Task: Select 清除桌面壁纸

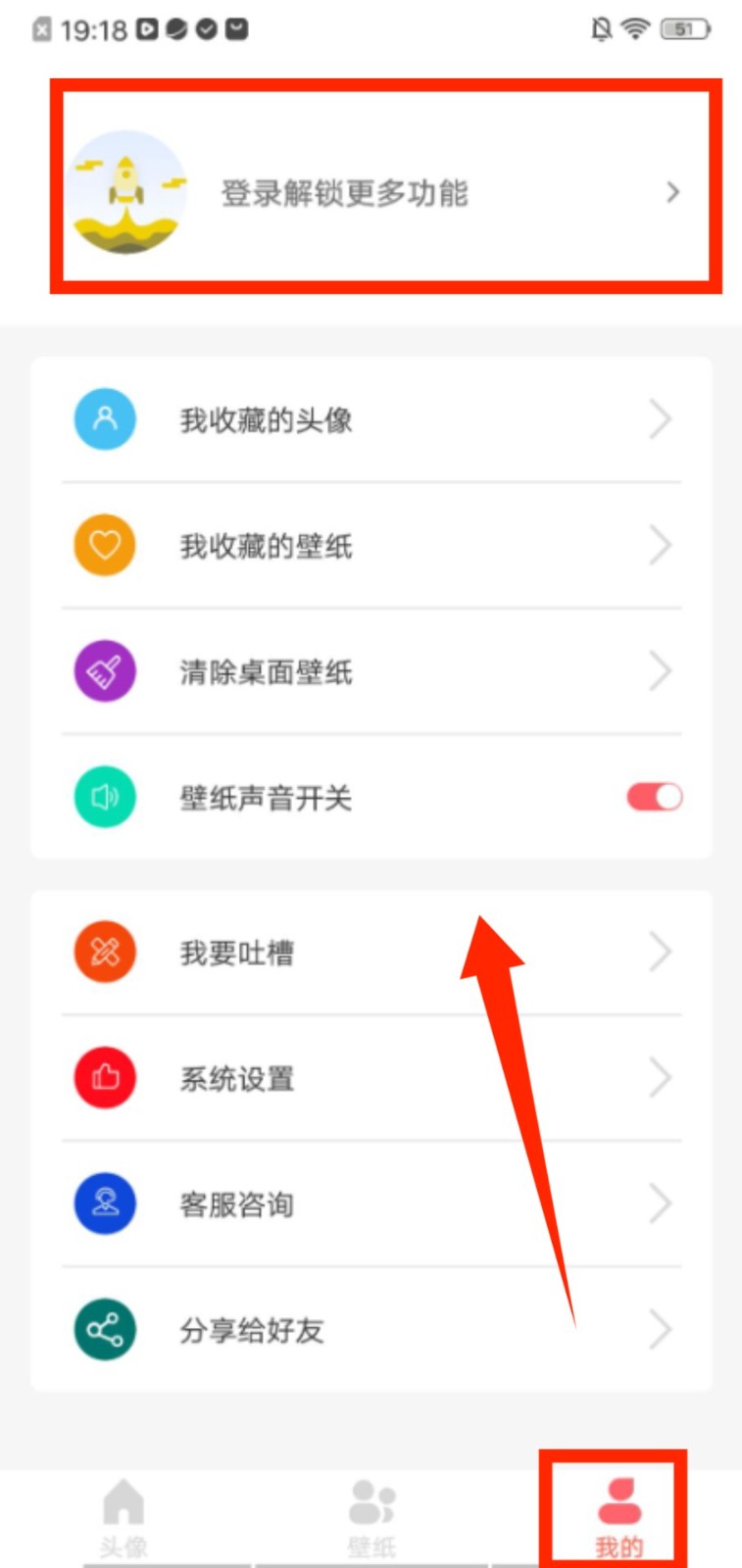Action: click(x=371, y=671)
